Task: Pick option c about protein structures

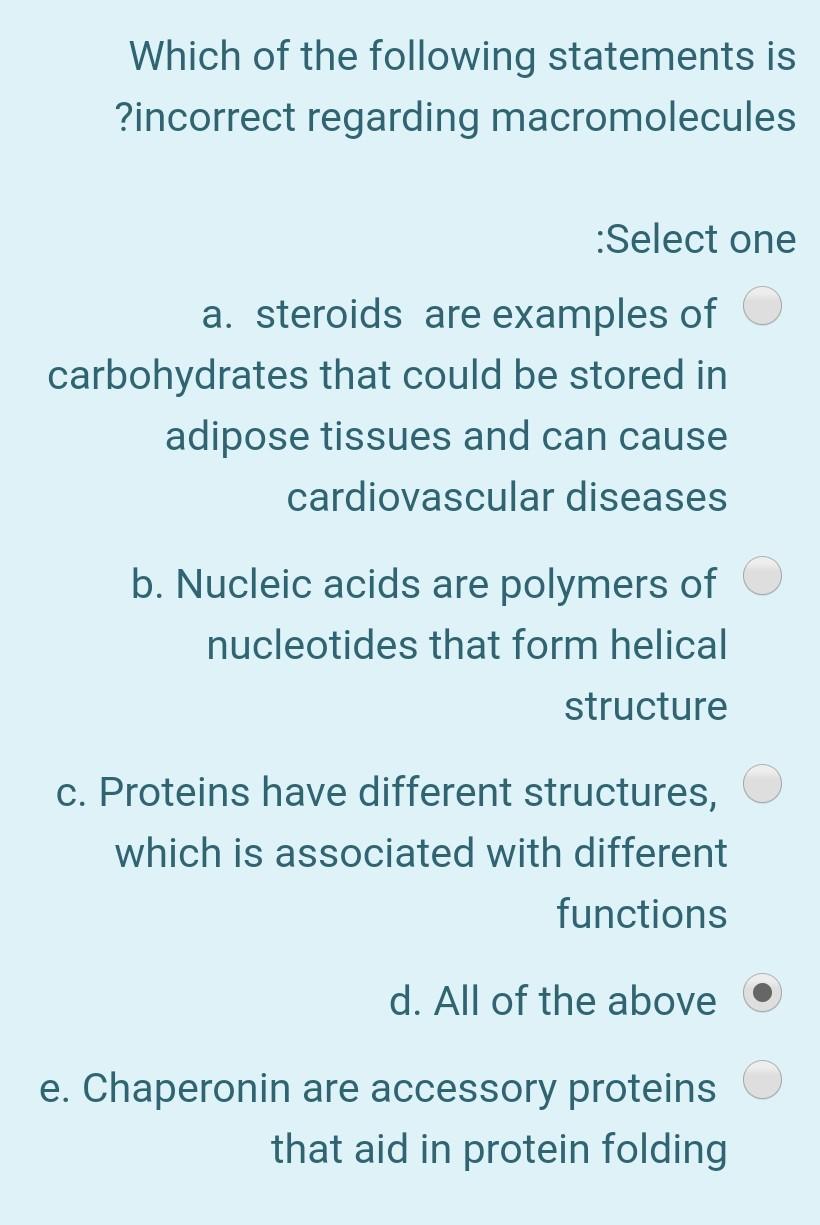Action: point(762,783)
